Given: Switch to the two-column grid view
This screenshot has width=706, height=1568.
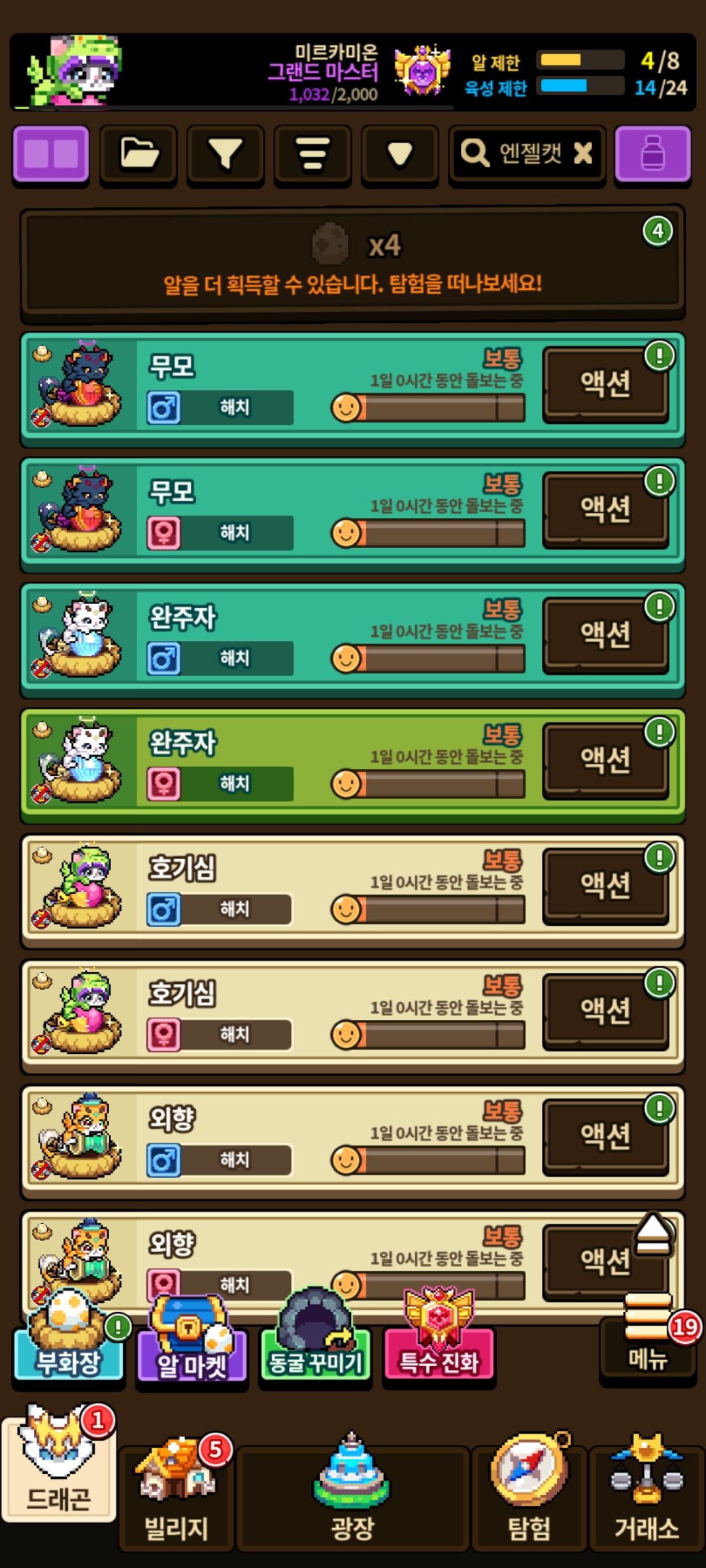Looking at the screenshot, I should tap(51, 154).
